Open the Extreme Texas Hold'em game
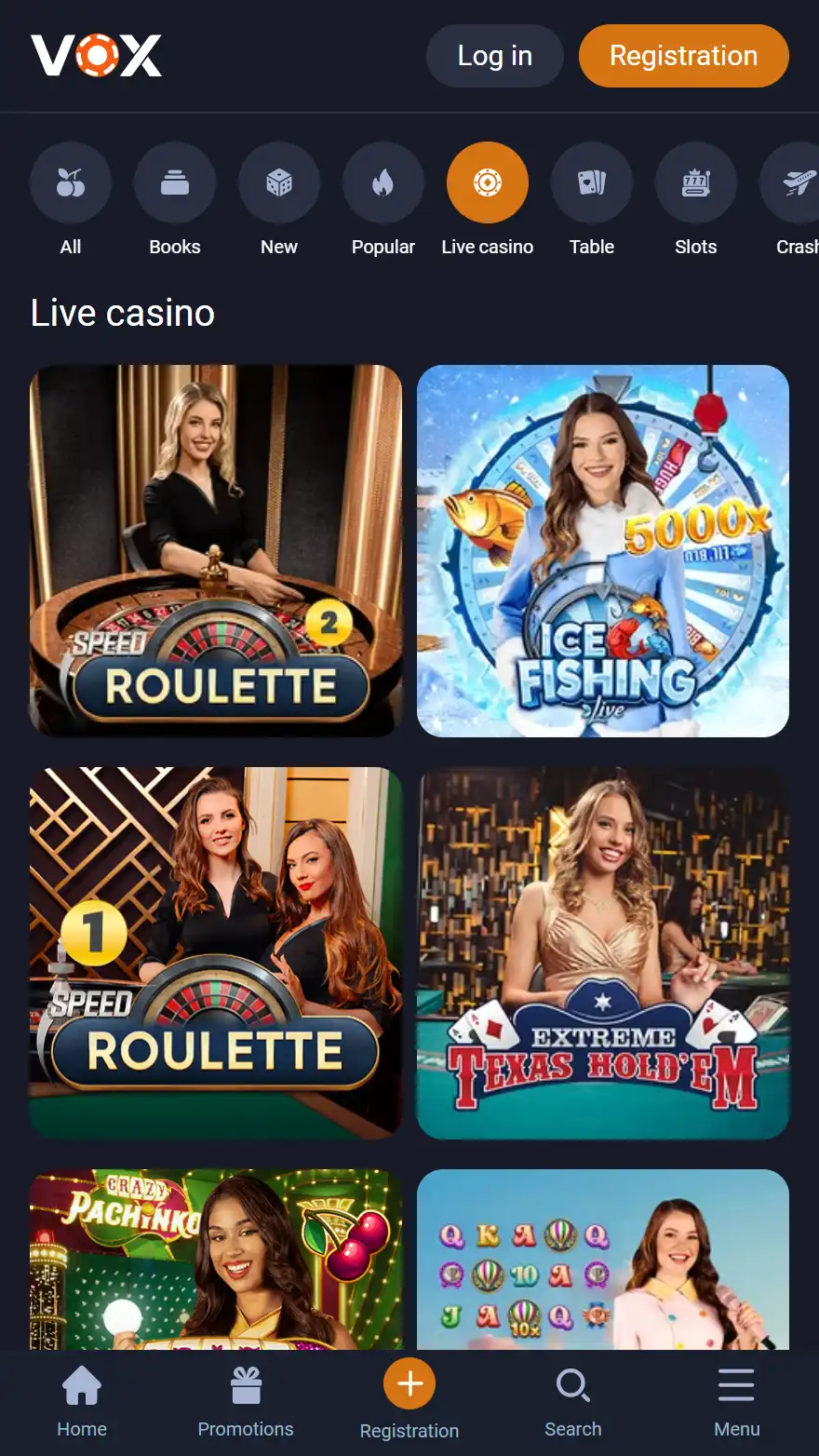The width and height of the screenshot is (819, 1456). (x=603, y=951)
